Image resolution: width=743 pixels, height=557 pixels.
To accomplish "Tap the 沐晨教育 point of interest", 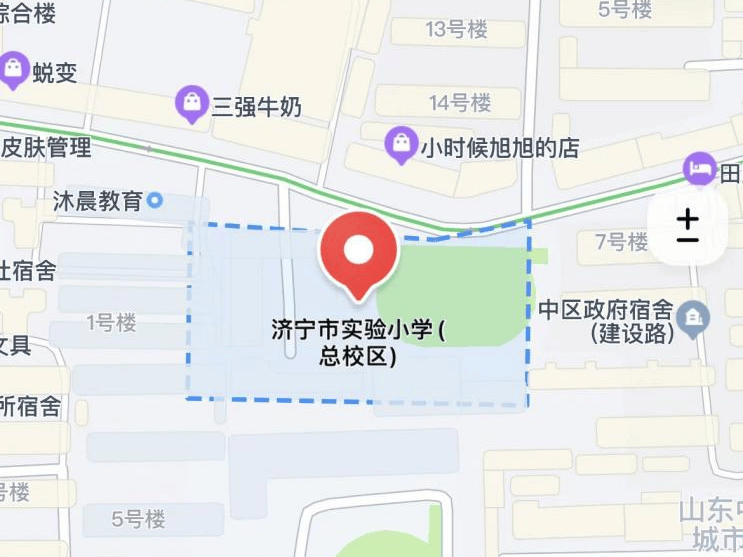I will point(155,201).
